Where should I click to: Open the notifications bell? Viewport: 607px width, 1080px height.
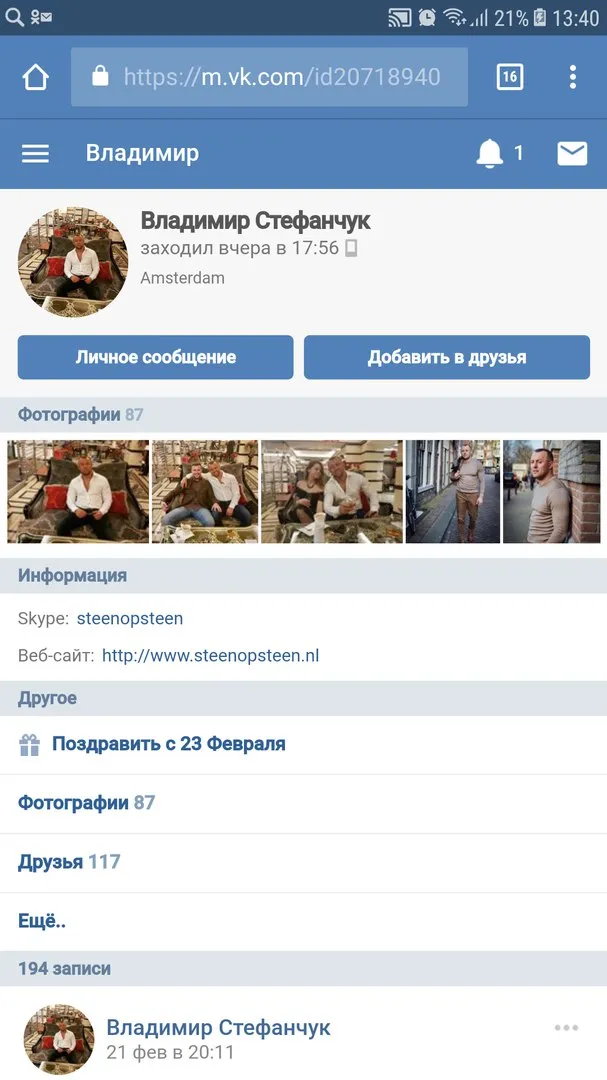pos(490,153)
